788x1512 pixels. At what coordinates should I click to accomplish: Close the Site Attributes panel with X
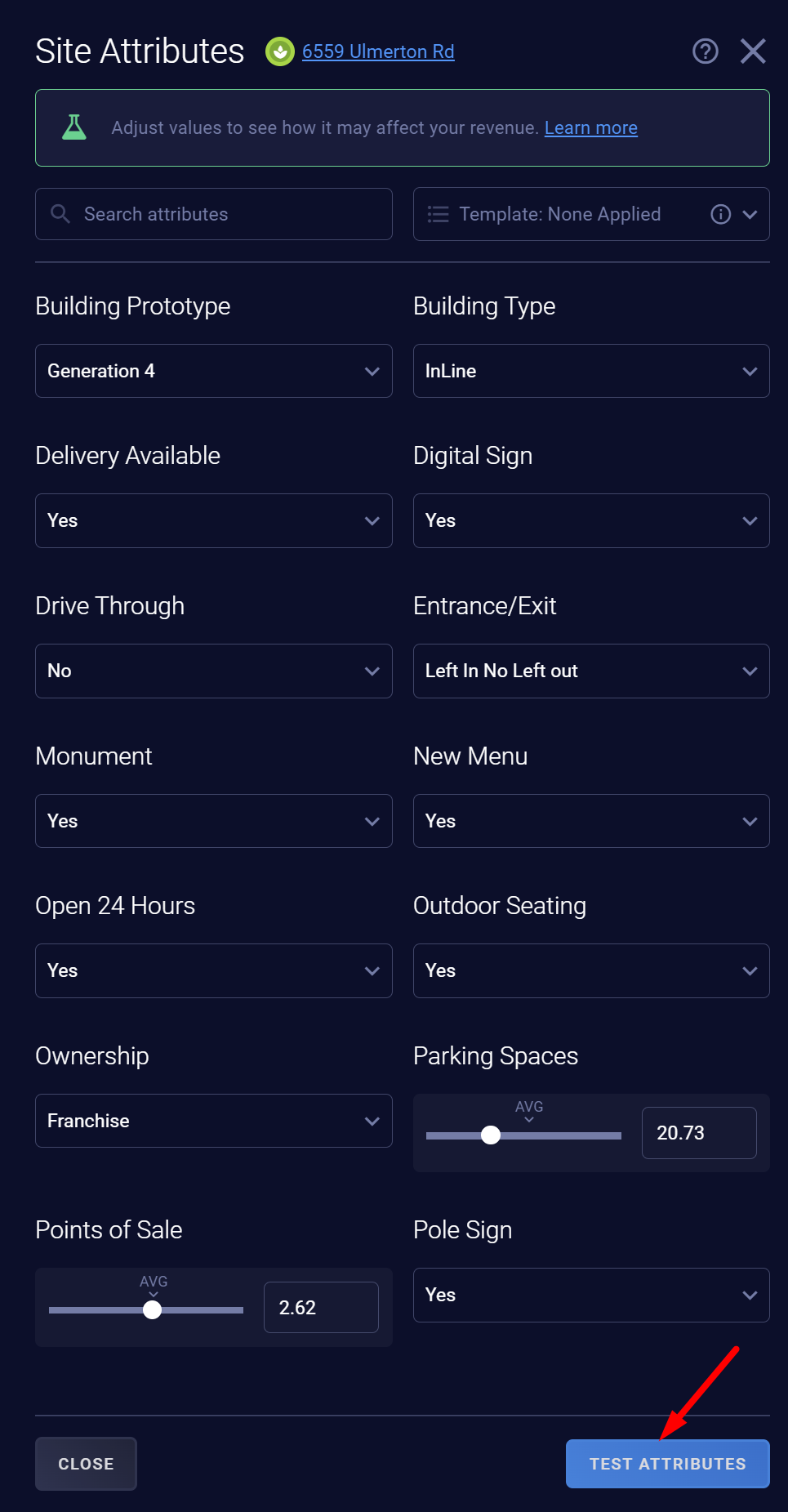click(x=753, y=51)
